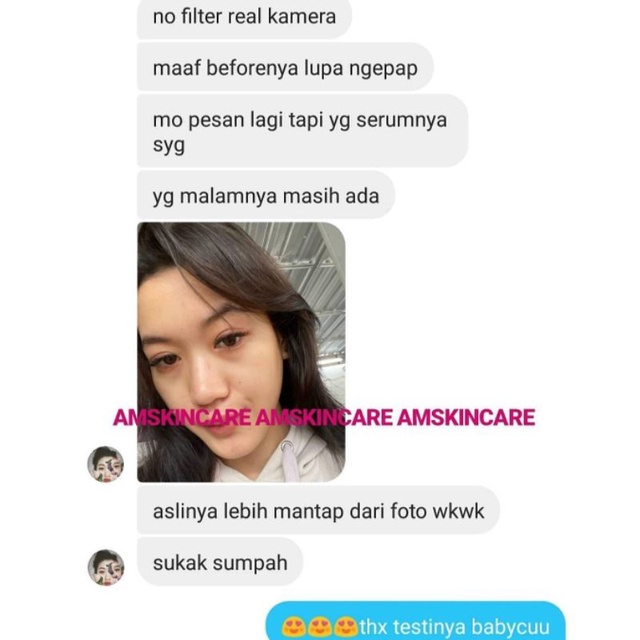Open the selfie photo sent in chat
The image size is (640, 640).
[241, 352]
